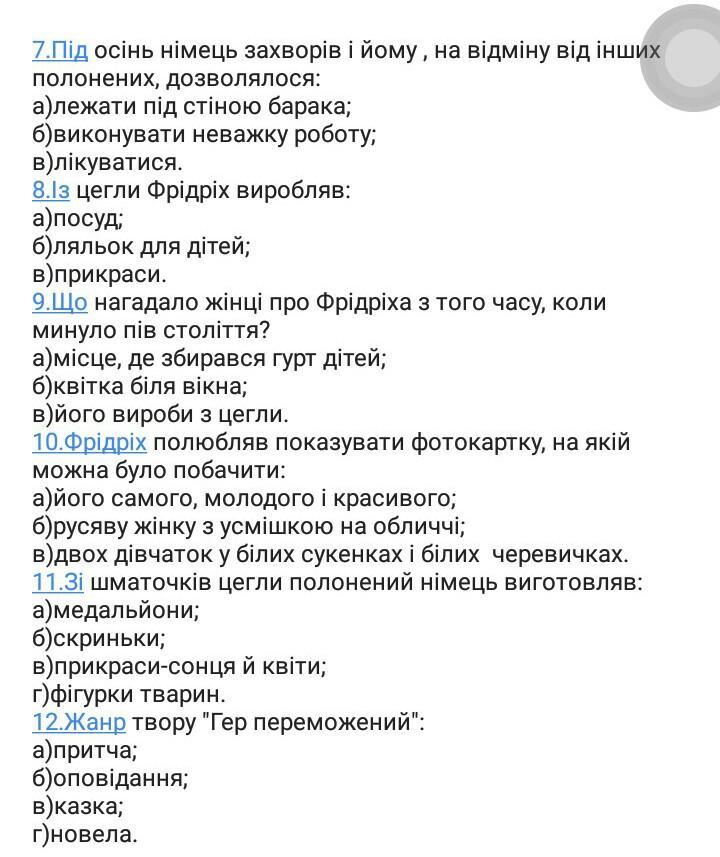Open the "7.Під" link
720x857 pixels.
click(x=60, y=51)
